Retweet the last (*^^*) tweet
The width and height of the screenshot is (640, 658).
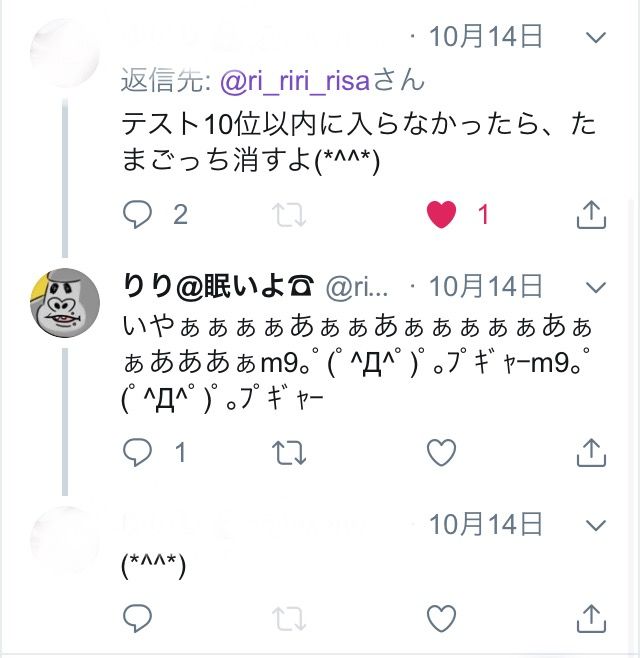[x=289, y=617]
